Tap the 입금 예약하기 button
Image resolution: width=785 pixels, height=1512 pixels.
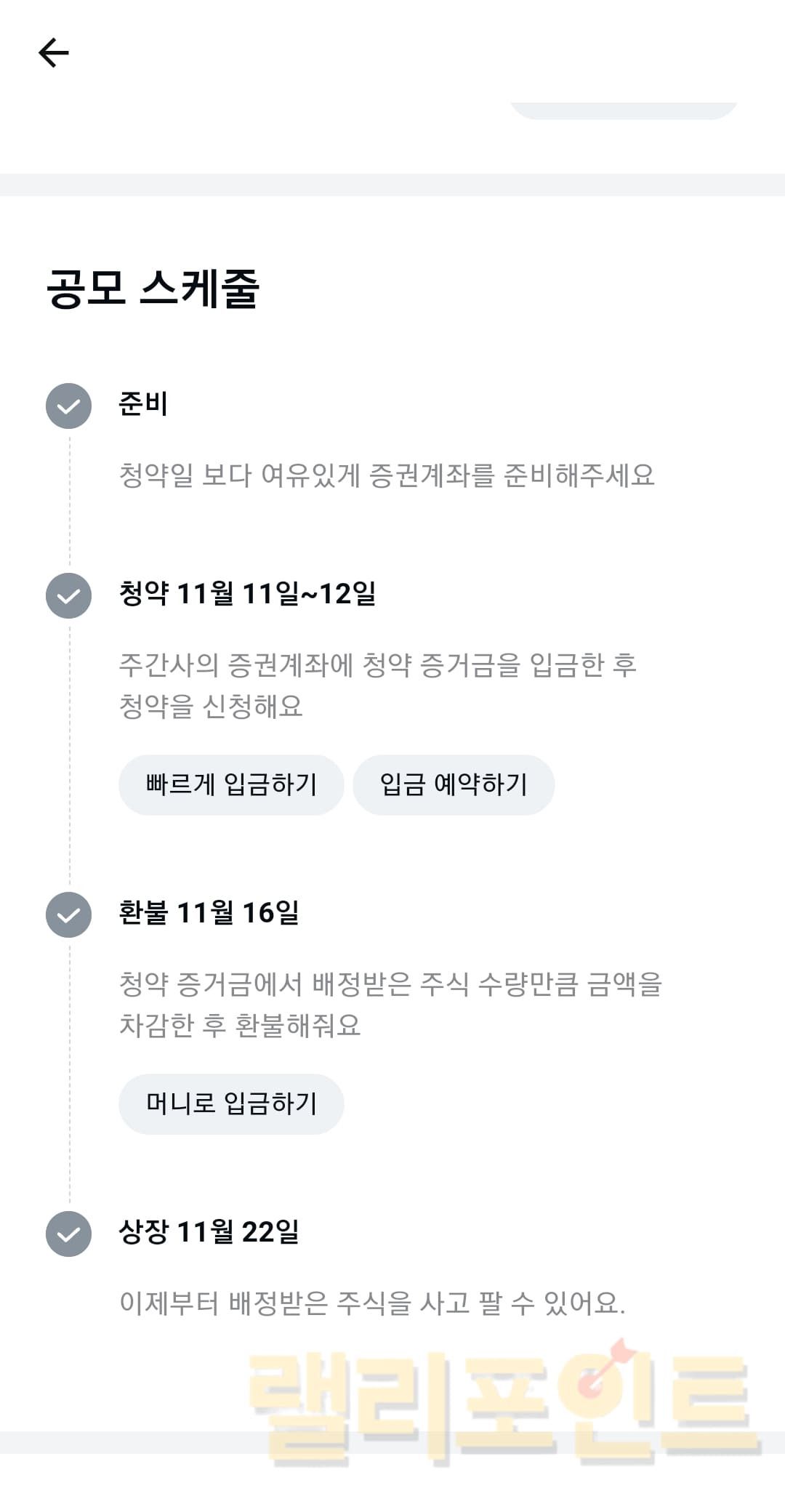click(x=454, y=784)
